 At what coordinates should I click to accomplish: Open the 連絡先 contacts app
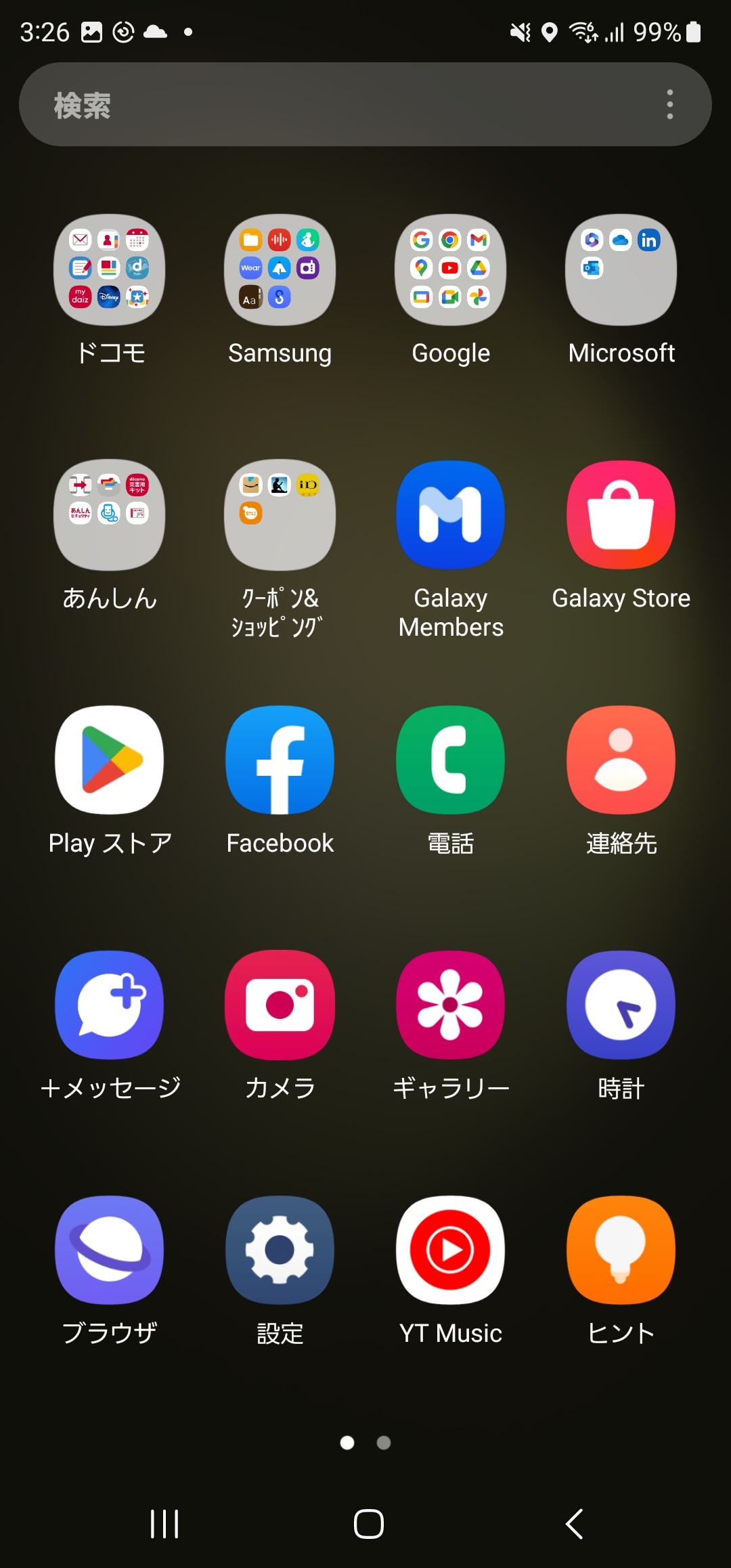click(621, 760)
